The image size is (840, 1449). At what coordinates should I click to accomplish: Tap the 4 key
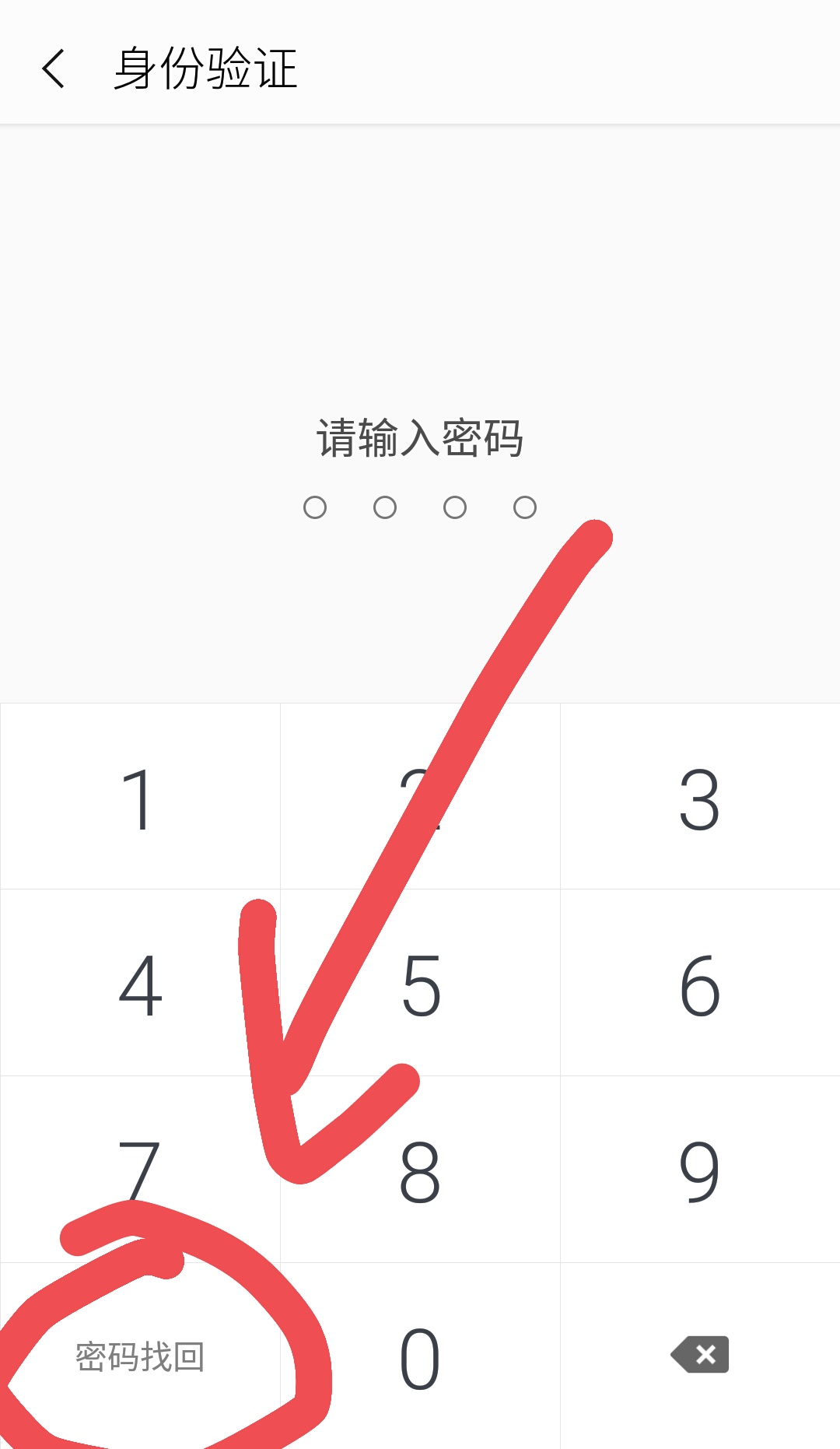(x=140, y=984)
